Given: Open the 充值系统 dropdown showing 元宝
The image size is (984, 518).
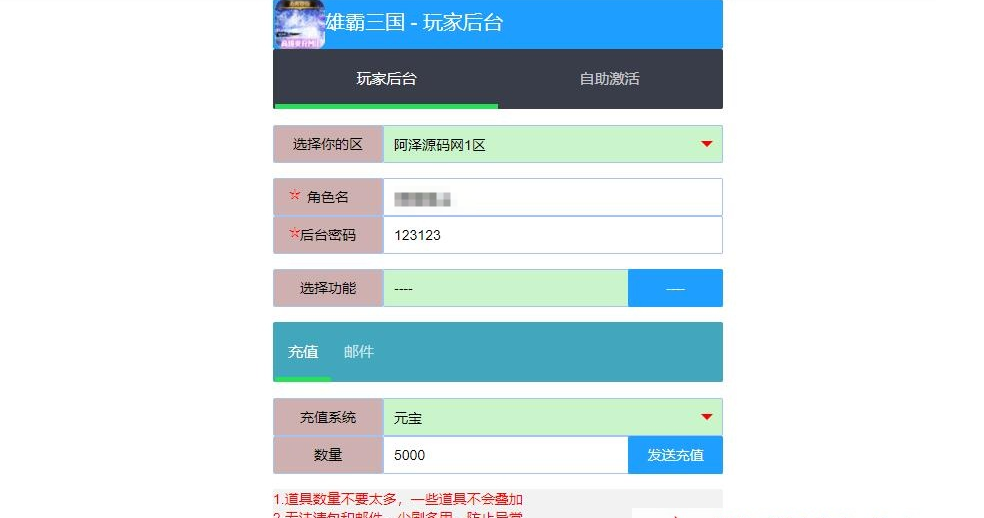Looking at the screenshot, I should (552, 417).
